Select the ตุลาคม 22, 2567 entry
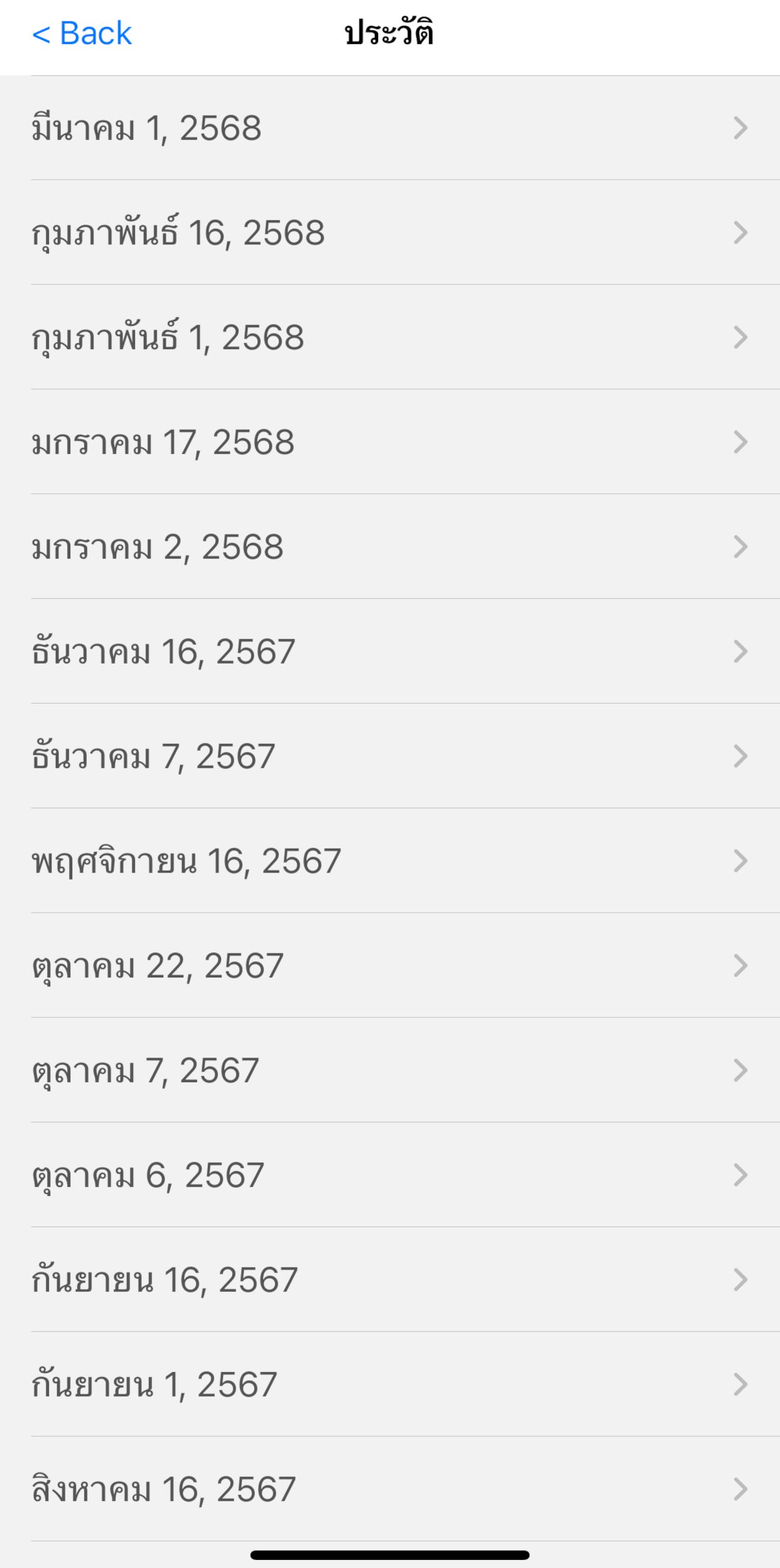 389,966
